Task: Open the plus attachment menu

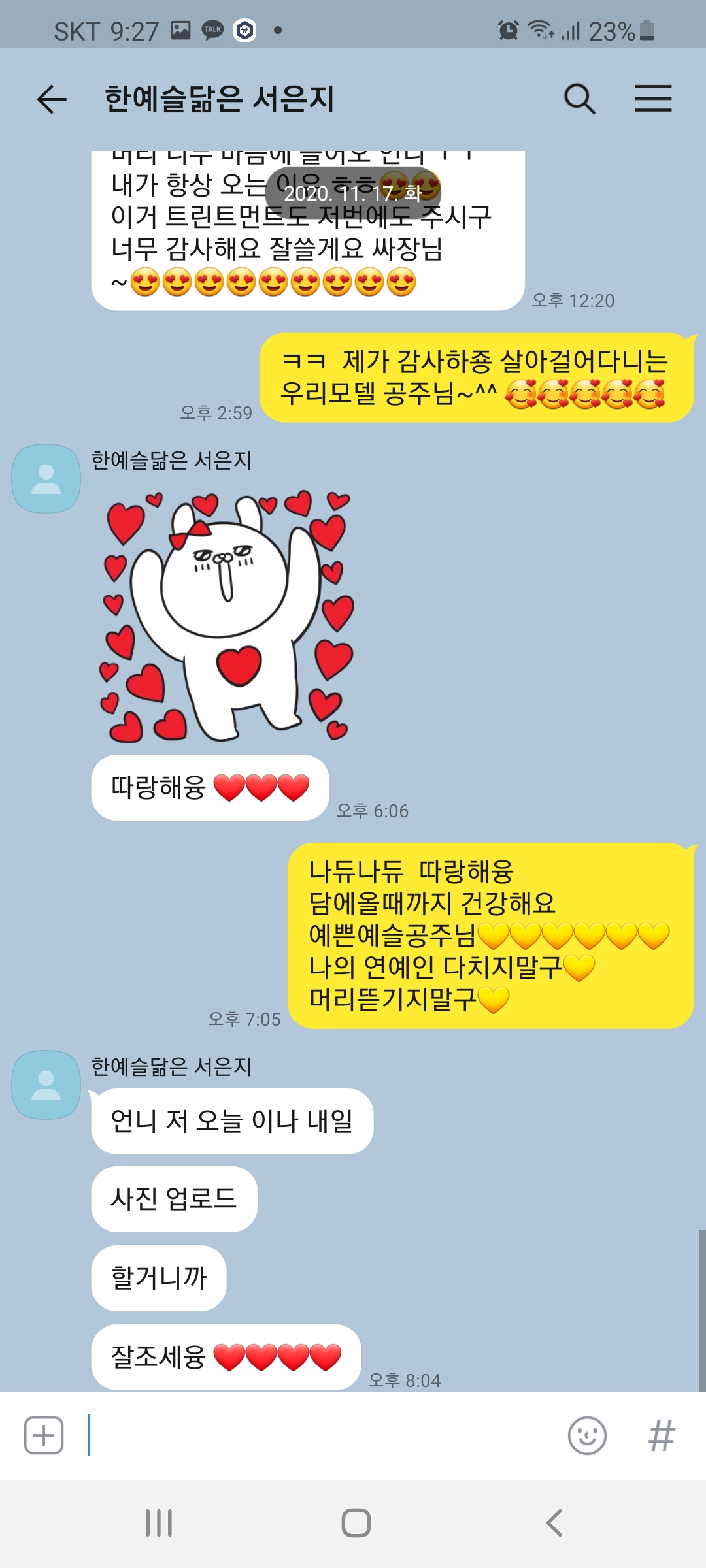Action: point(44,1435)
